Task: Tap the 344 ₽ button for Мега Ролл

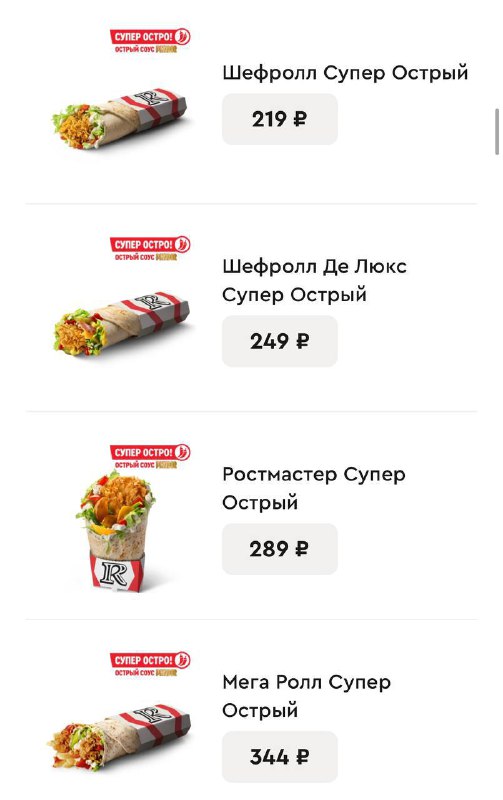Action: point(280,757)
